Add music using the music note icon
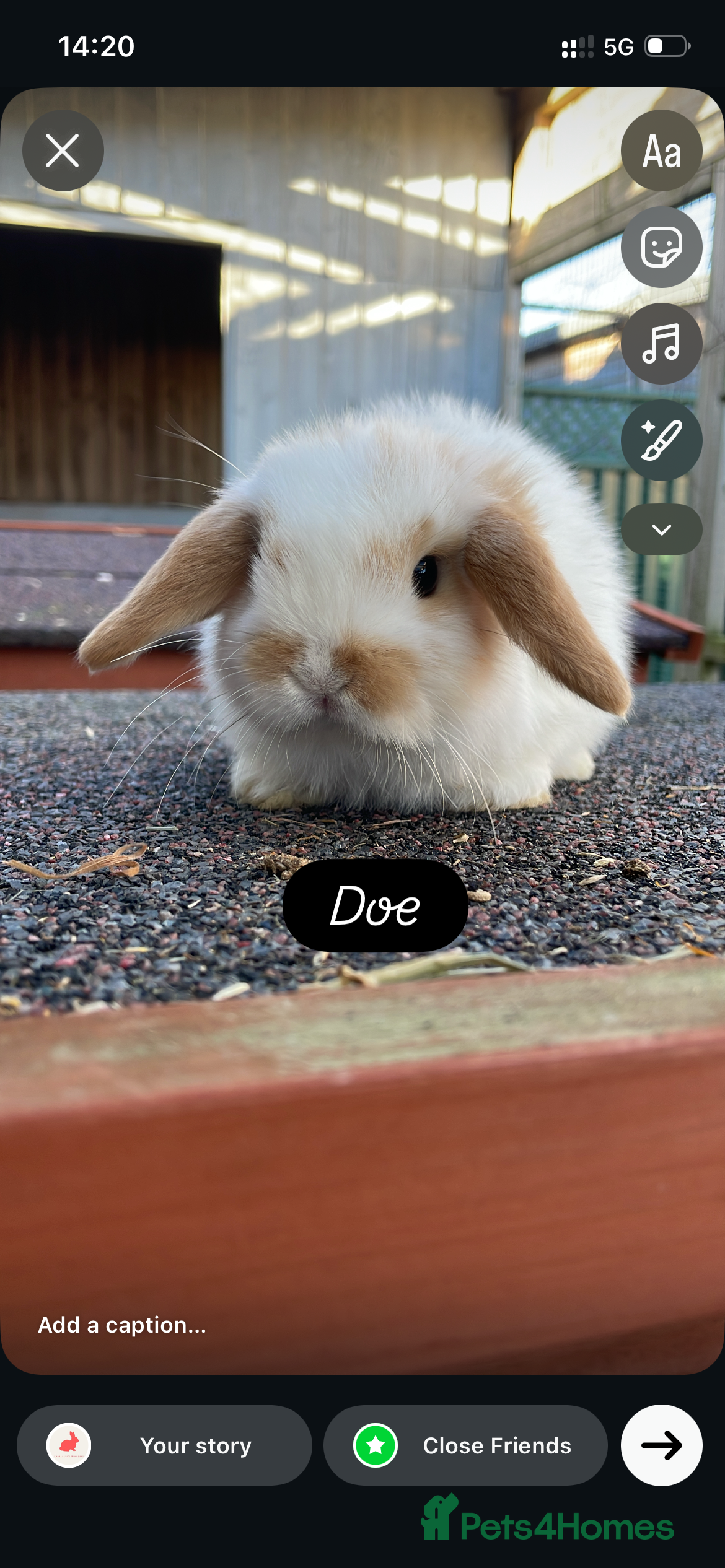725x1568 pixels. [661, 342]
